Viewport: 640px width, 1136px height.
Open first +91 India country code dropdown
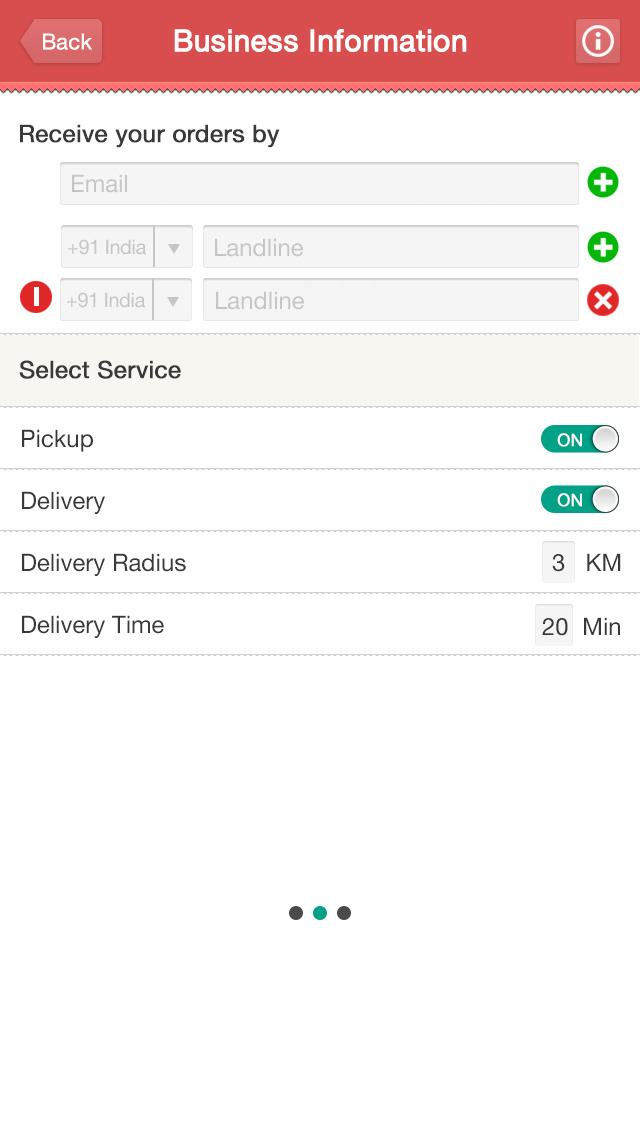point(126,247)
